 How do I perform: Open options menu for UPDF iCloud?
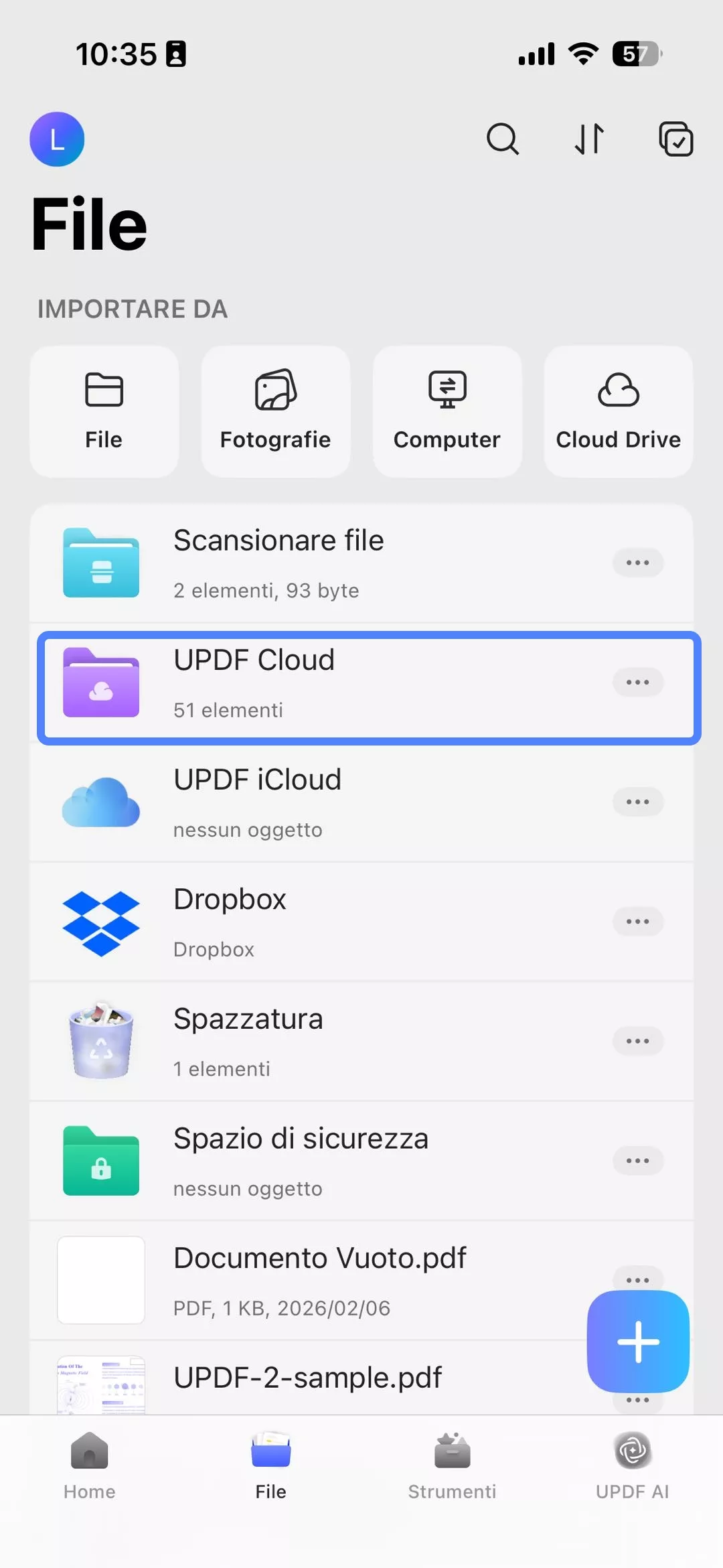point(637,802)
